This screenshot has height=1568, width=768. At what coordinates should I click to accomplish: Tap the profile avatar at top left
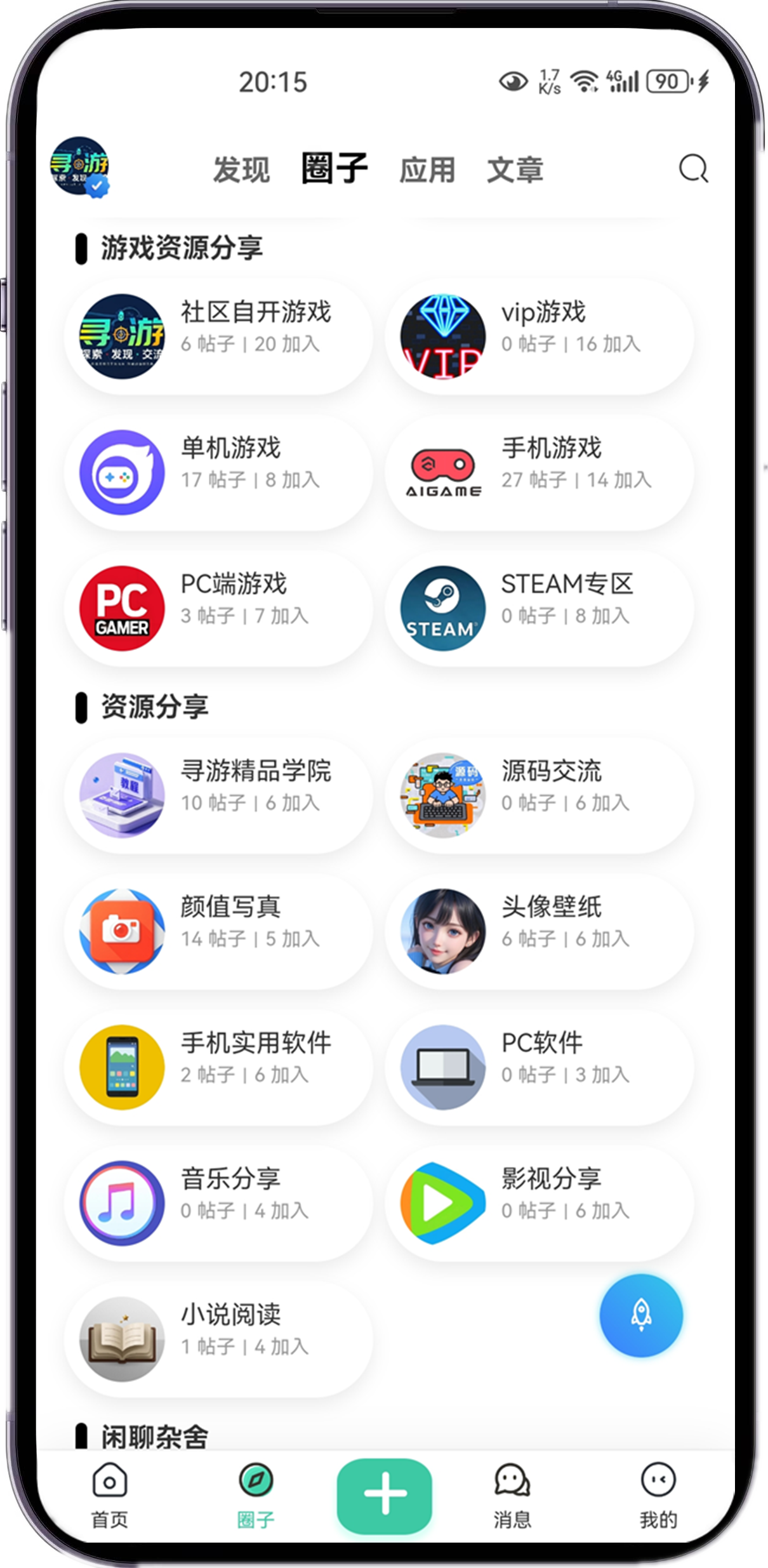tap(79, 166)
